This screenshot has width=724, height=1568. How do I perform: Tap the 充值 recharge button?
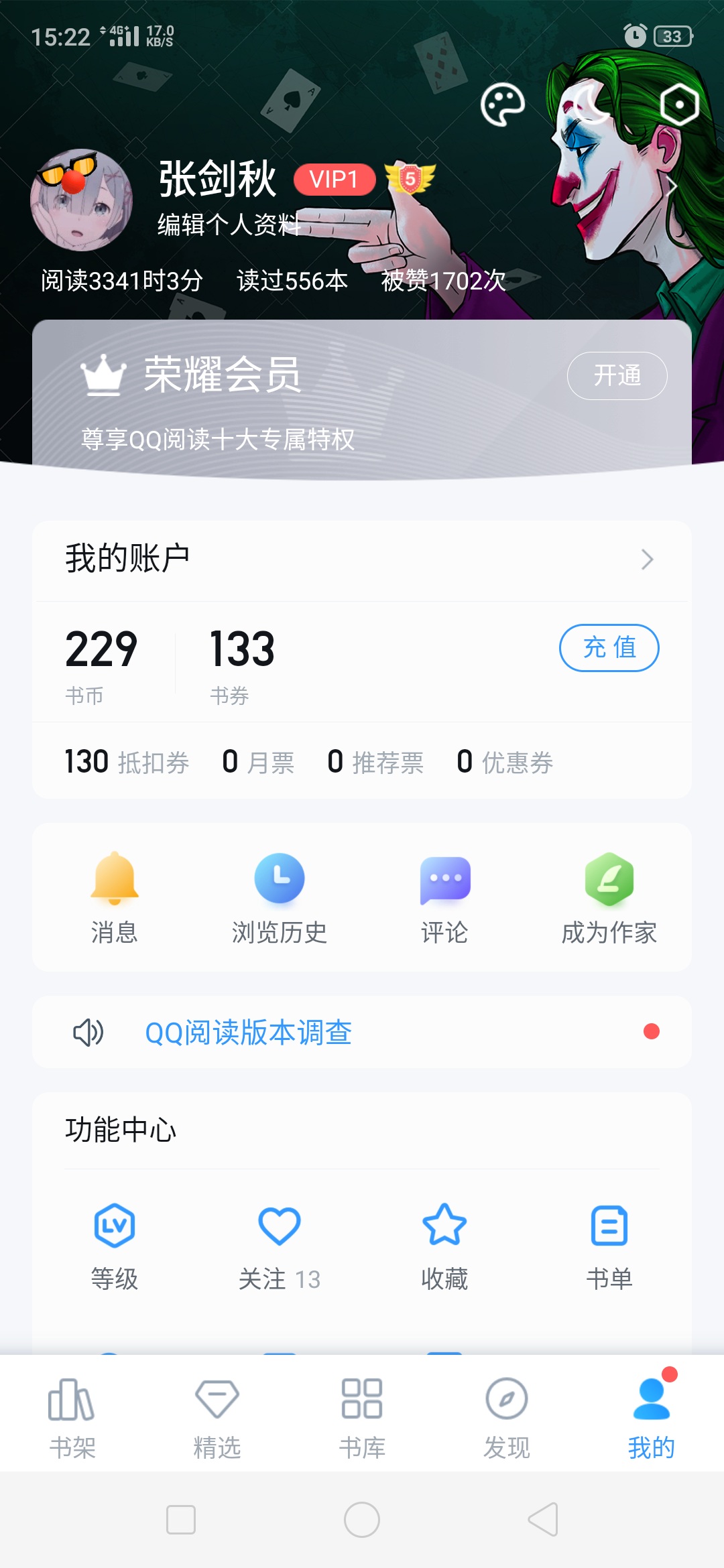pyautogui.click(x=609, y=648)
